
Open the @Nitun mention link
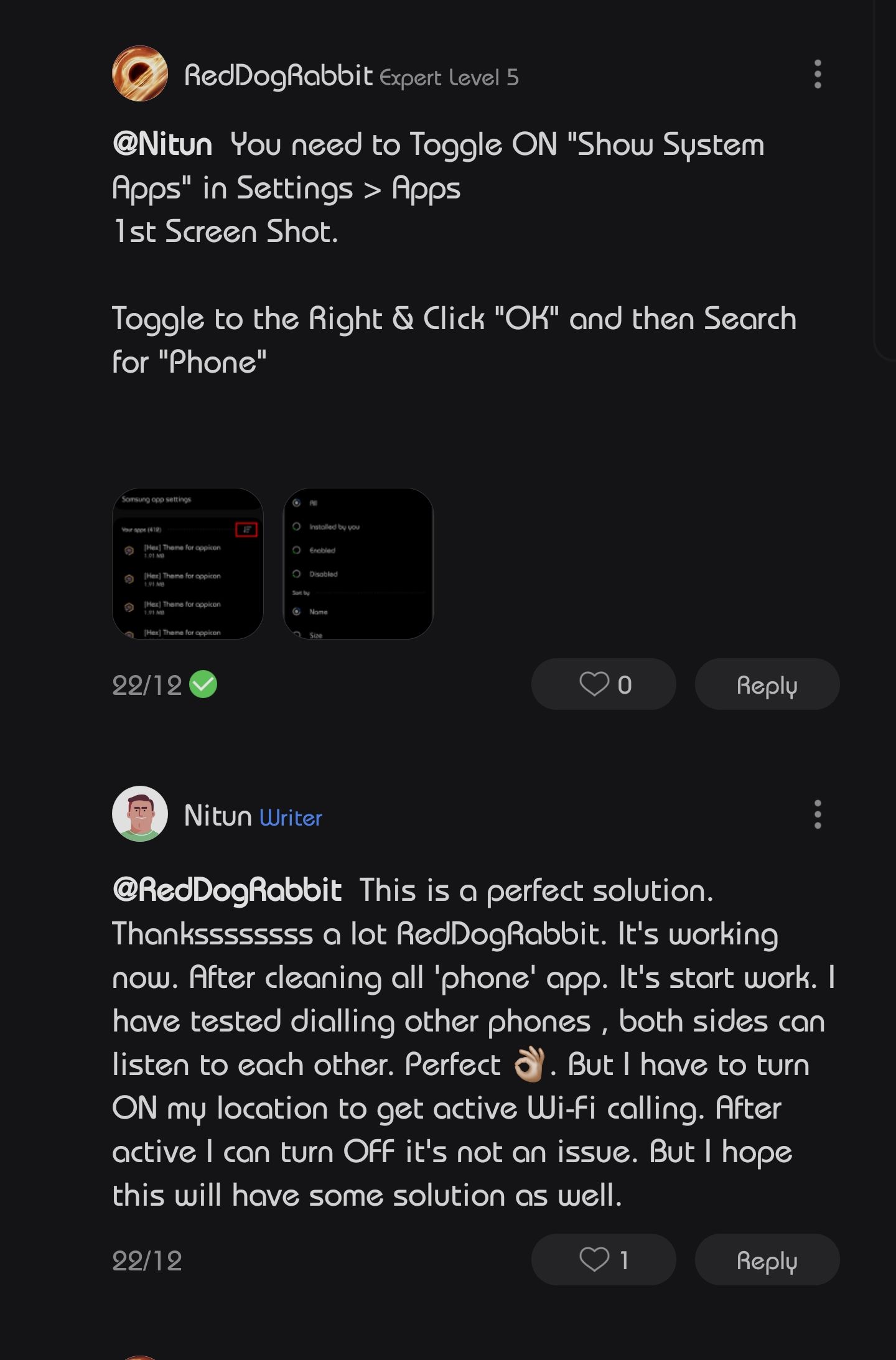coord(163,144)
